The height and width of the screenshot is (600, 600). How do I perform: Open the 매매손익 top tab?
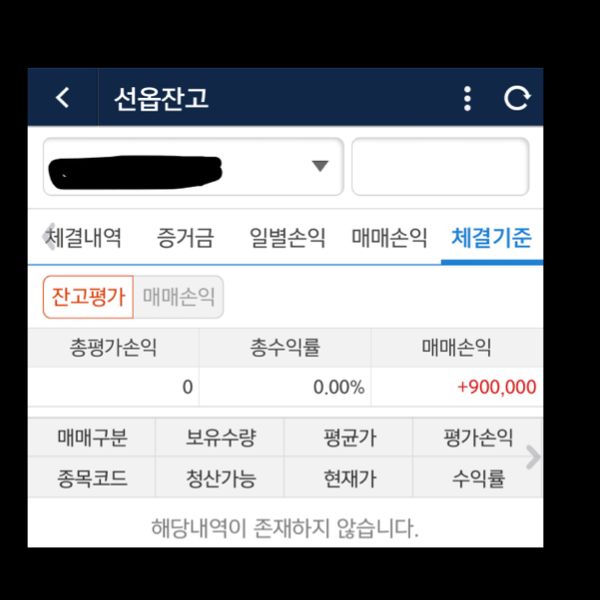click(x=389, y=238)
